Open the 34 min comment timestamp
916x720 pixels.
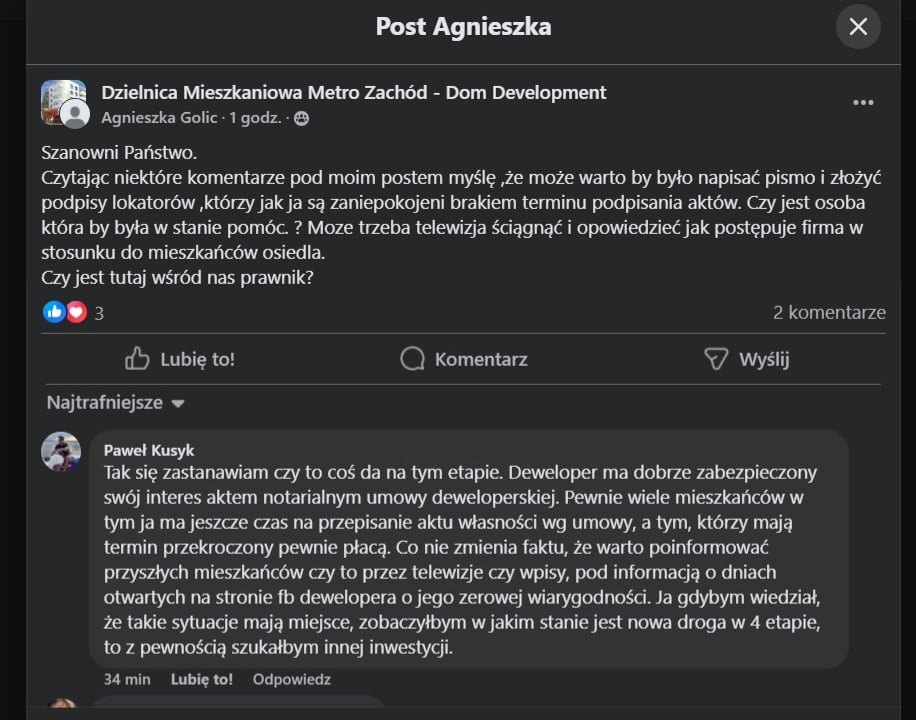point(127,679)
